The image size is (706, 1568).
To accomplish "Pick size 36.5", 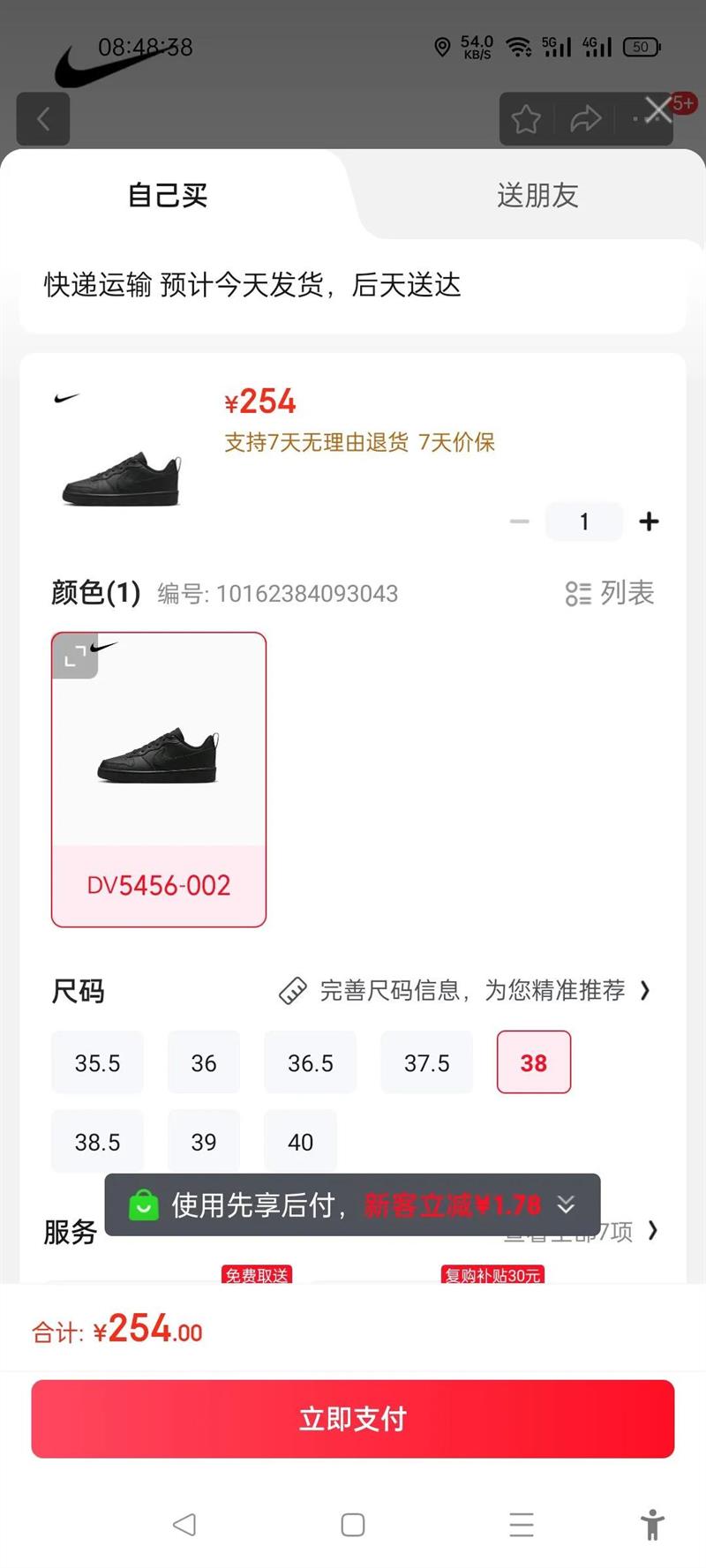I will pyautogui.click(x=311, y=1062).
